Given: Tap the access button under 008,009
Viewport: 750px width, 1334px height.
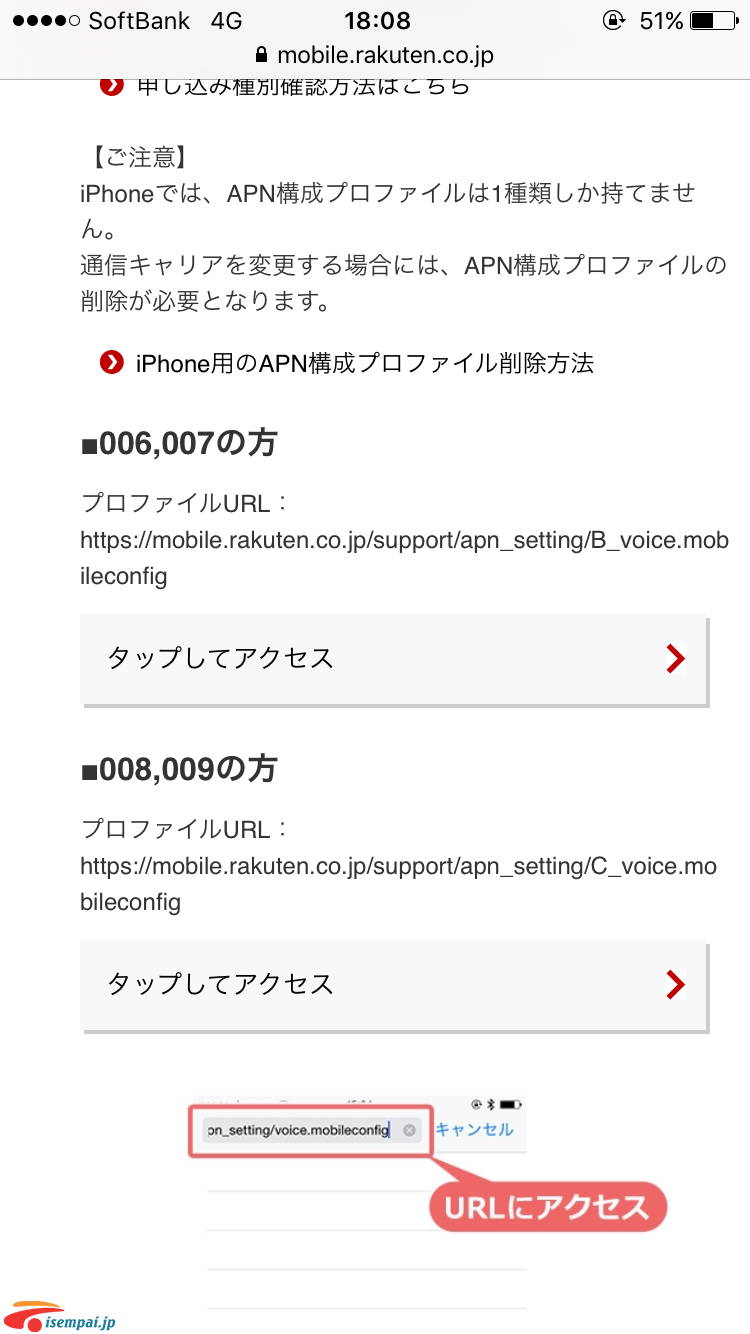Looking at the screenshot, I should click(x=394, y=986).
